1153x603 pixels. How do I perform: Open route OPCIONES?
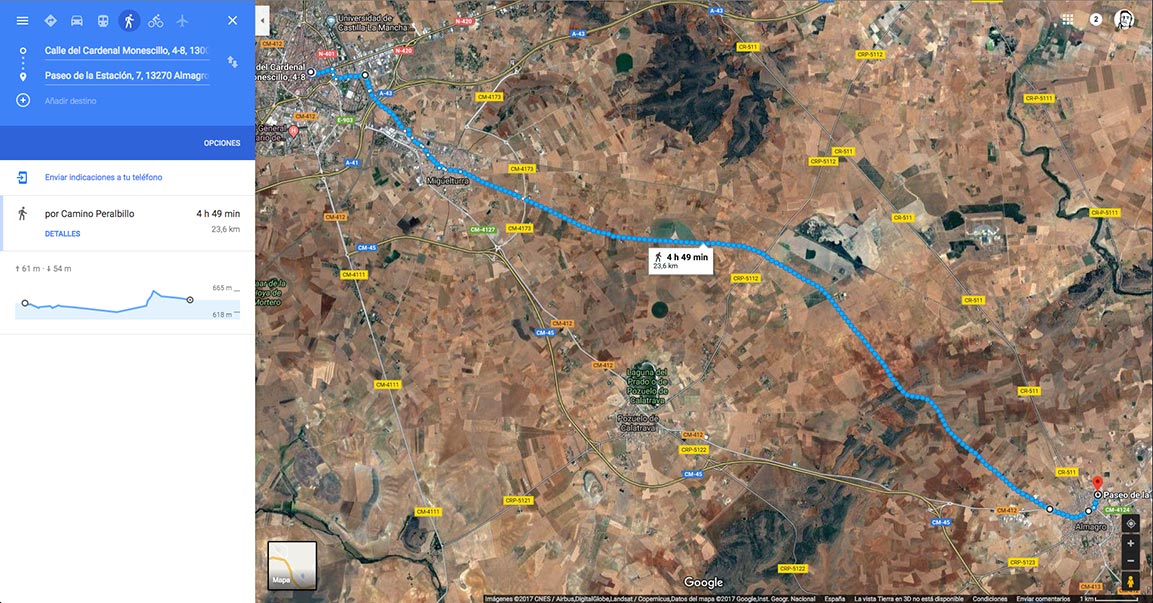pos(222,143)
